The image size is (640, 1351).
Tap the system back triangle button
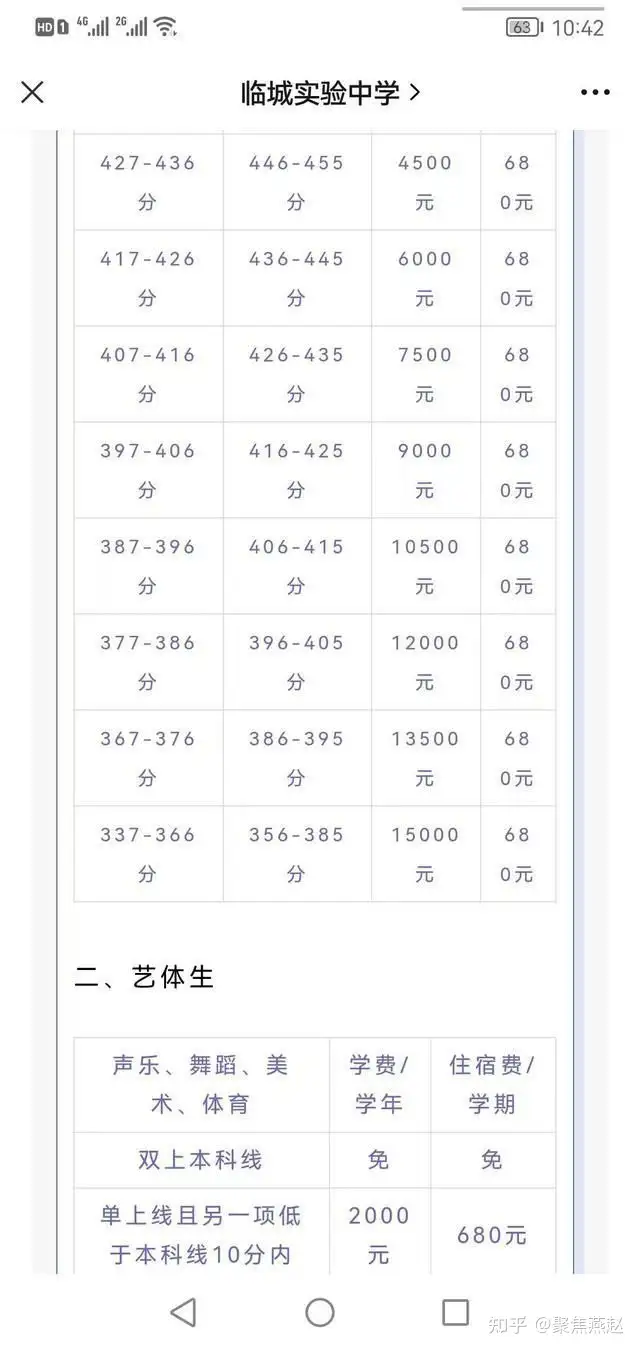click(183, 1312)
